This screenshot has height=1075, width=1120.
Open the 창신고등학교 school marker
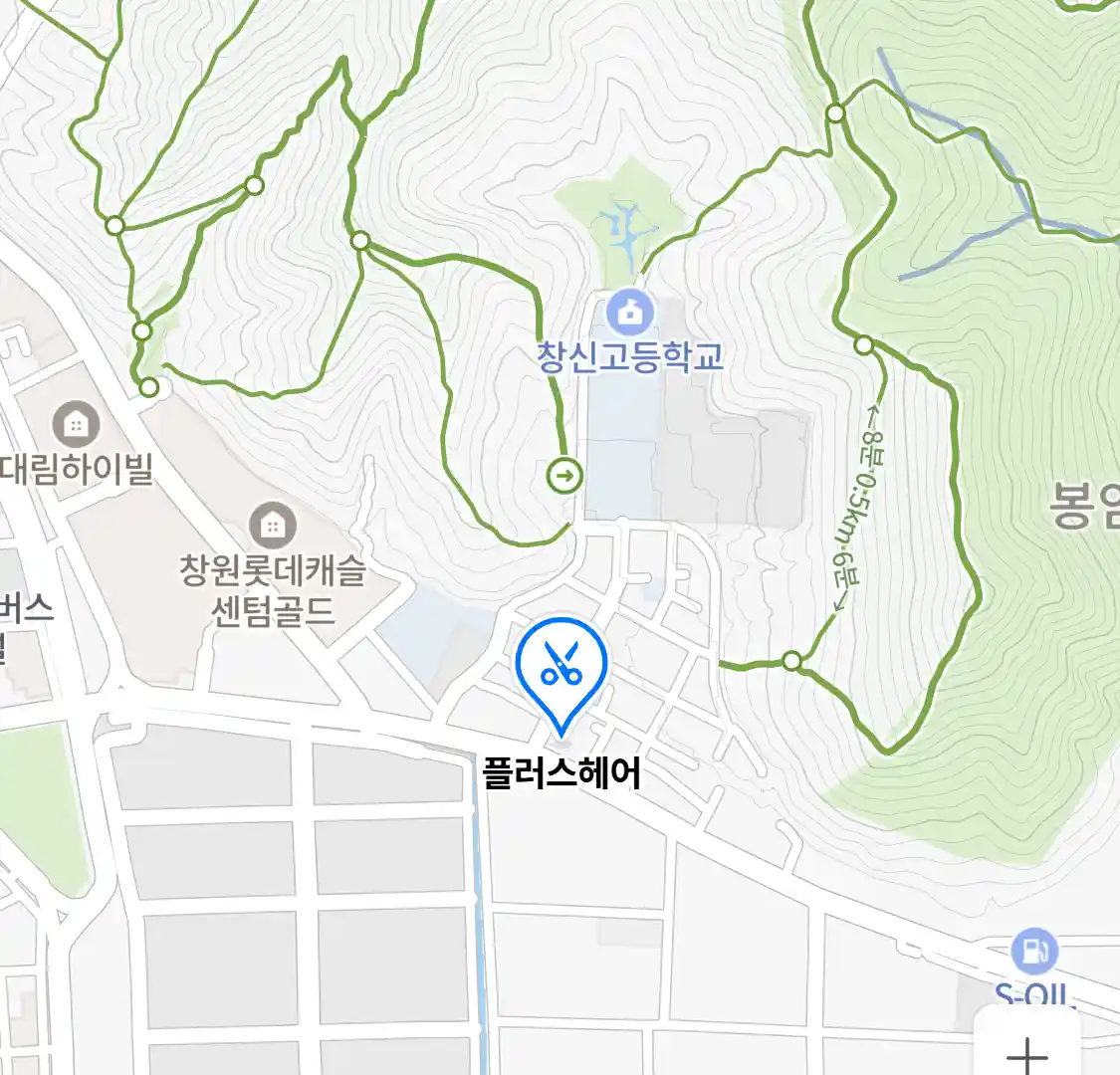tap(629, 314)
